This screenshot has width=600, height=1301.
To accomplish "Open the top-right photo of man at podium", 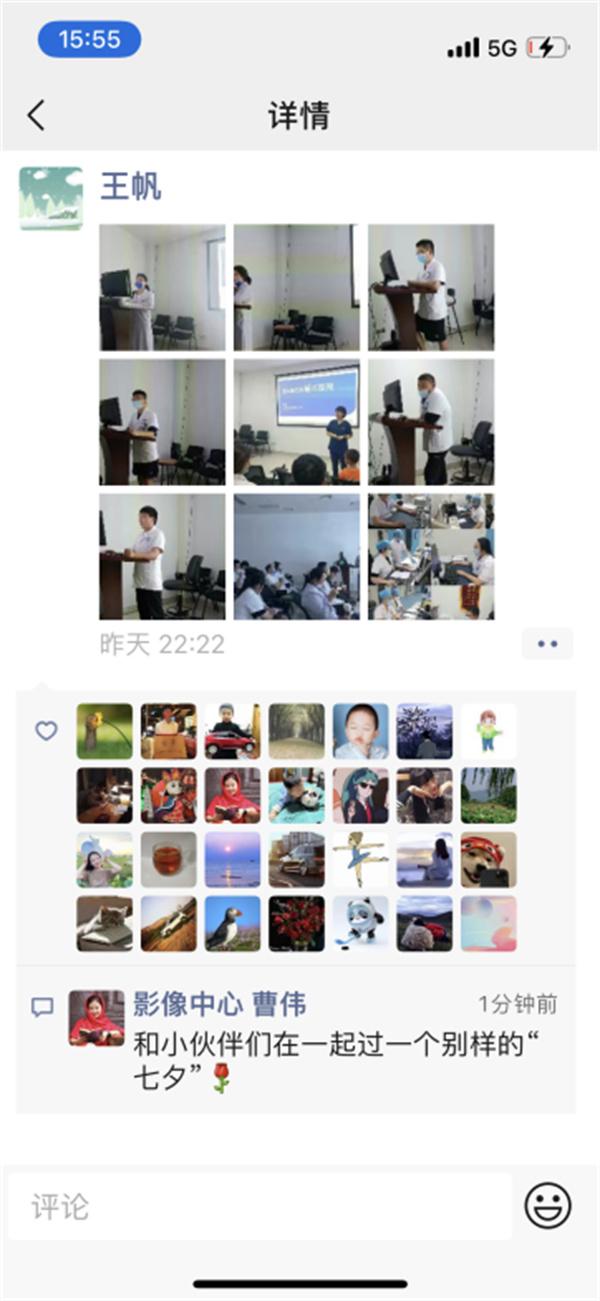I will [x=431, y=287].
